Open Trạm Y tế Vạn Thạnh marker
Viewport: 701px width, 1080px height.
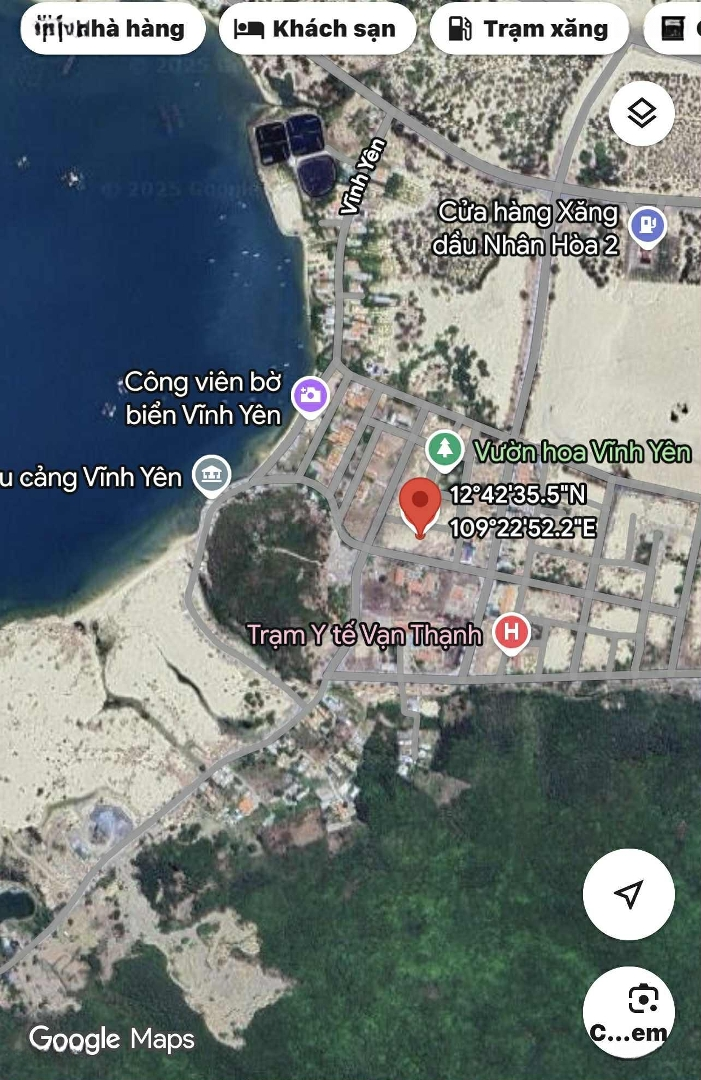pos(511,633)
